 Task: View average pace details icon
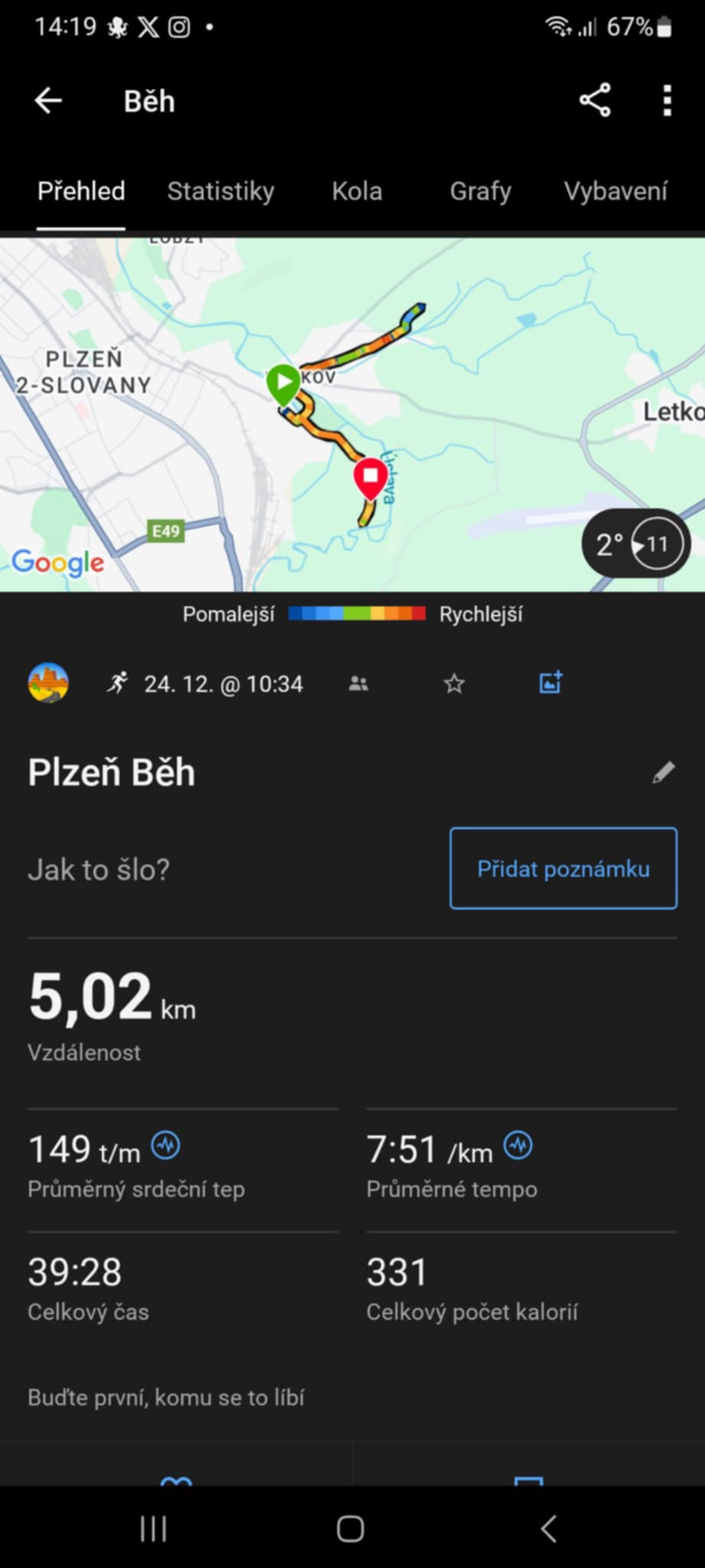(518, 1146)
